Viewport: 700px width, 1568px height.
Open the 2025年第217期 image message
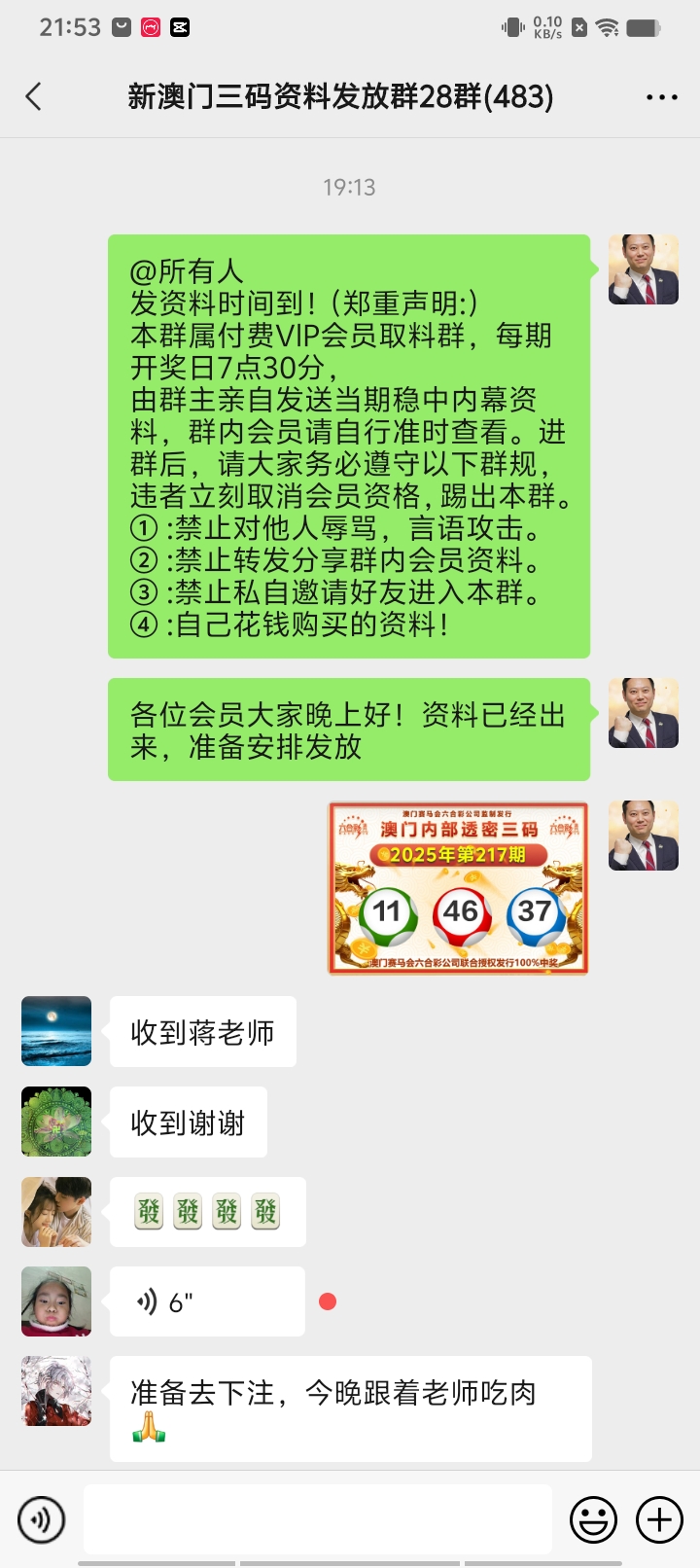(x=458, y=887)
